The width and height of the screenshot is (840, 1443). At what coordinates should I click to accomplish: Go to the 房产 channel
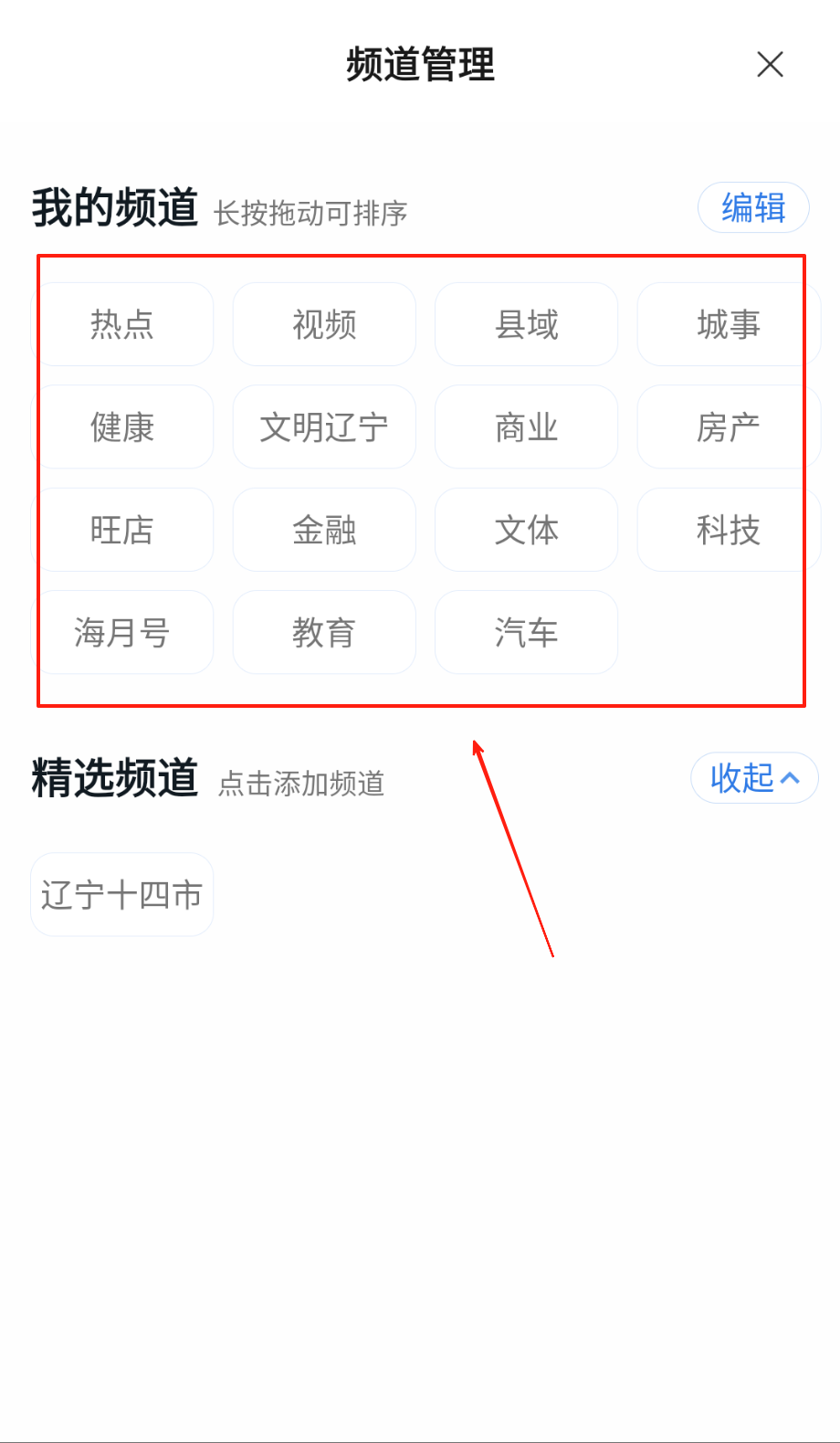point(728,427)
